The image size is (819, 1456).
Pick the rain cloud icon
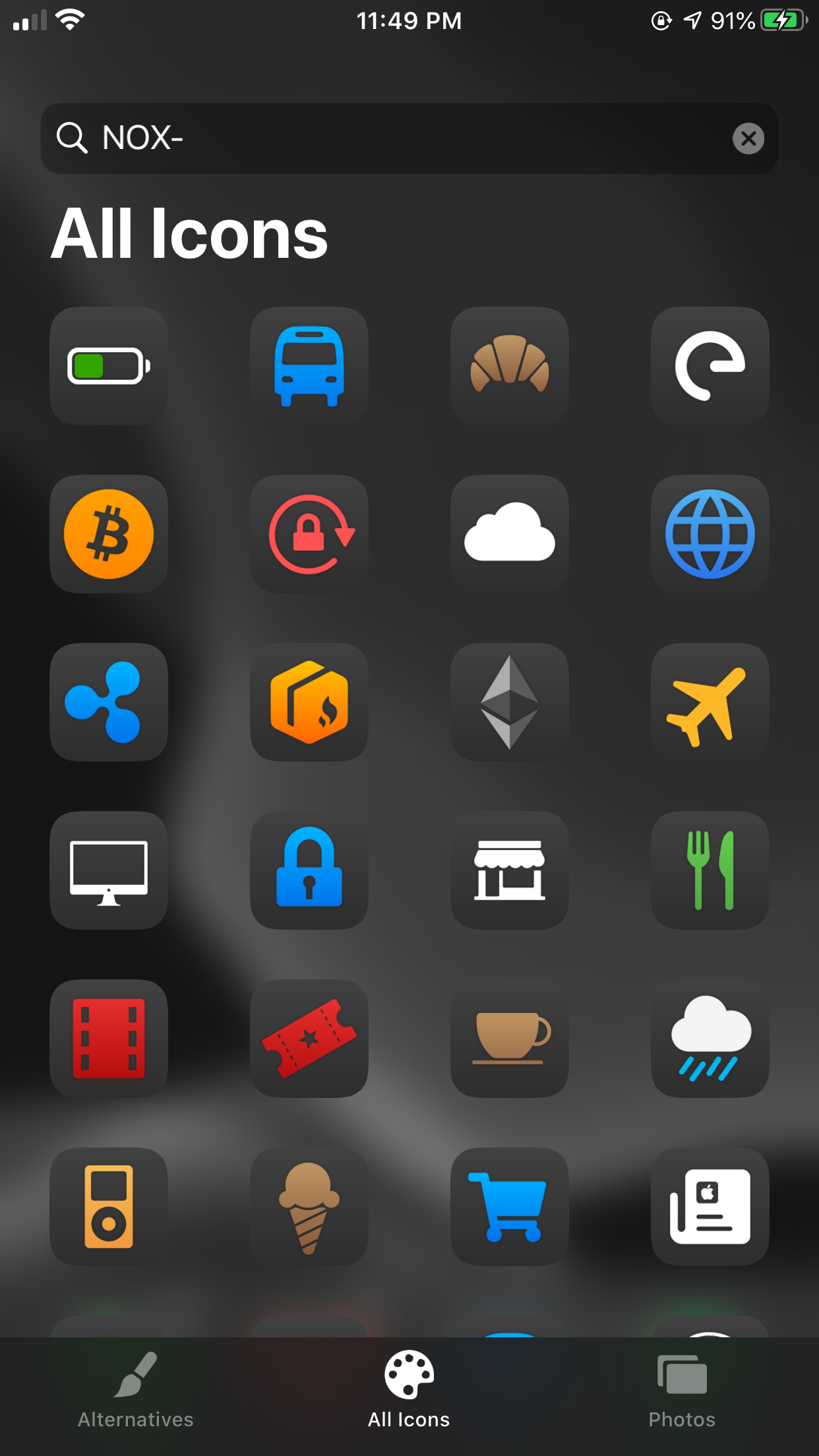point(710,1039)
